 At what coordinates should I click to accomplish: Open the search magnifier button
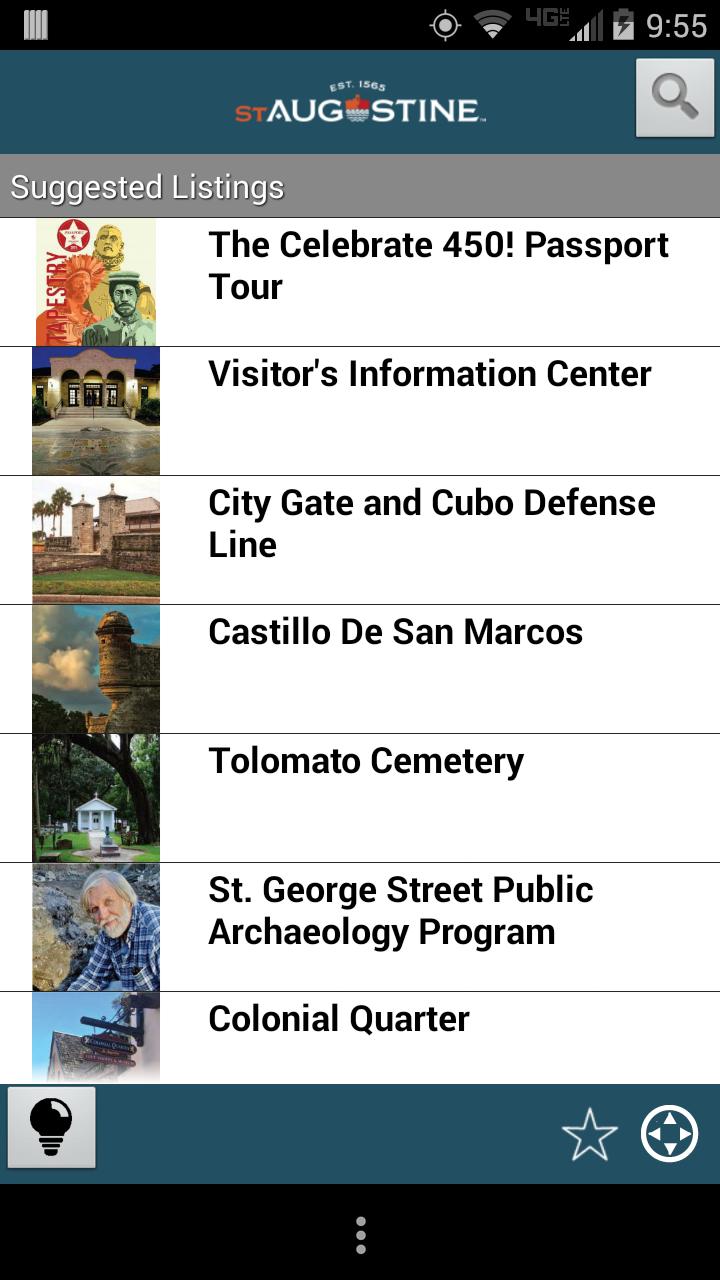click(x=674, y=97)
